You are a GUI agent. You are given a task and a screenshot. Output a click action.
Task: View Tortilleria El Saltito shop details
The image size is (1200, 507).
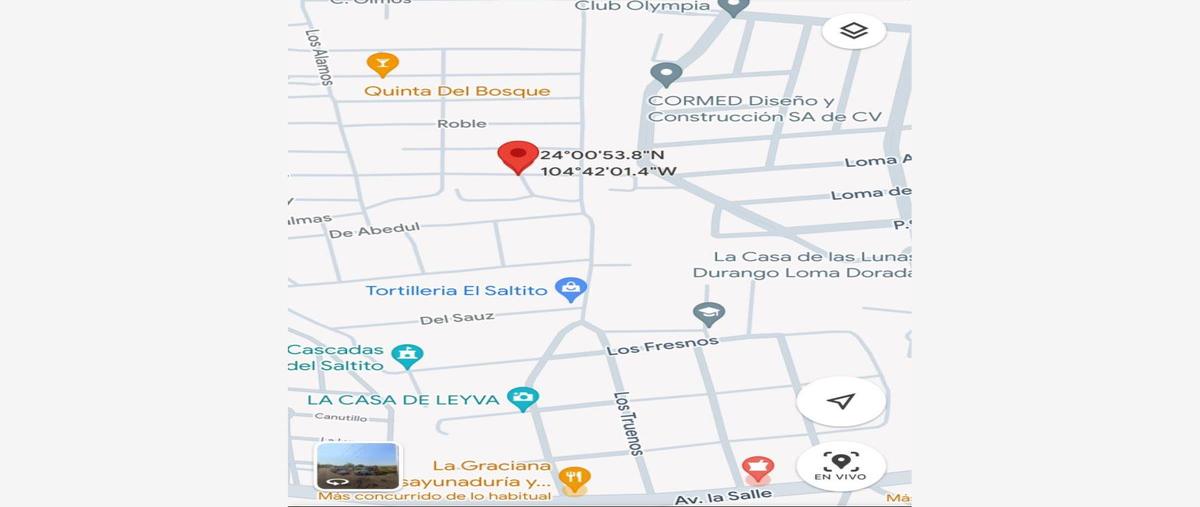571,290
